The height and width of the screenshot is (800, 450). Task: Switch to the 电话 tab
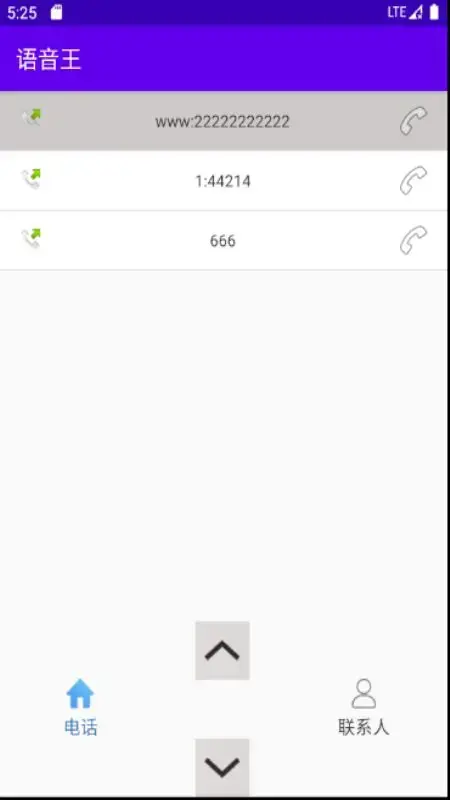coord(81,707)
